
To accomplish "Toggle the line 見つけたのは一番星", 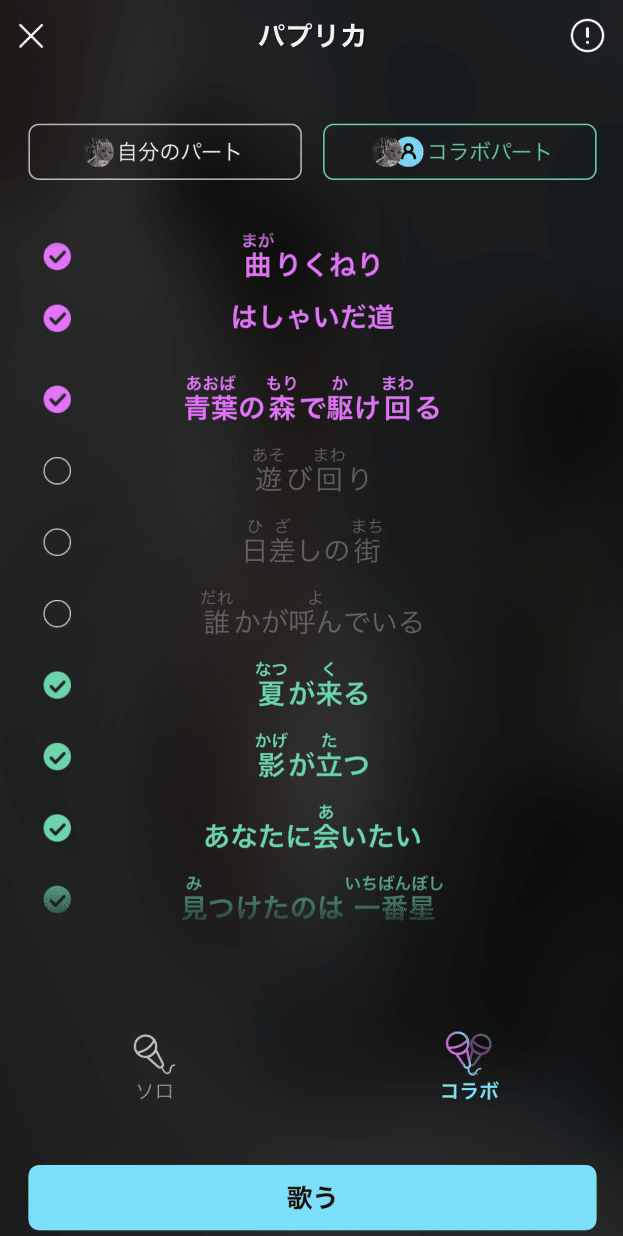I will pos(58,900).
